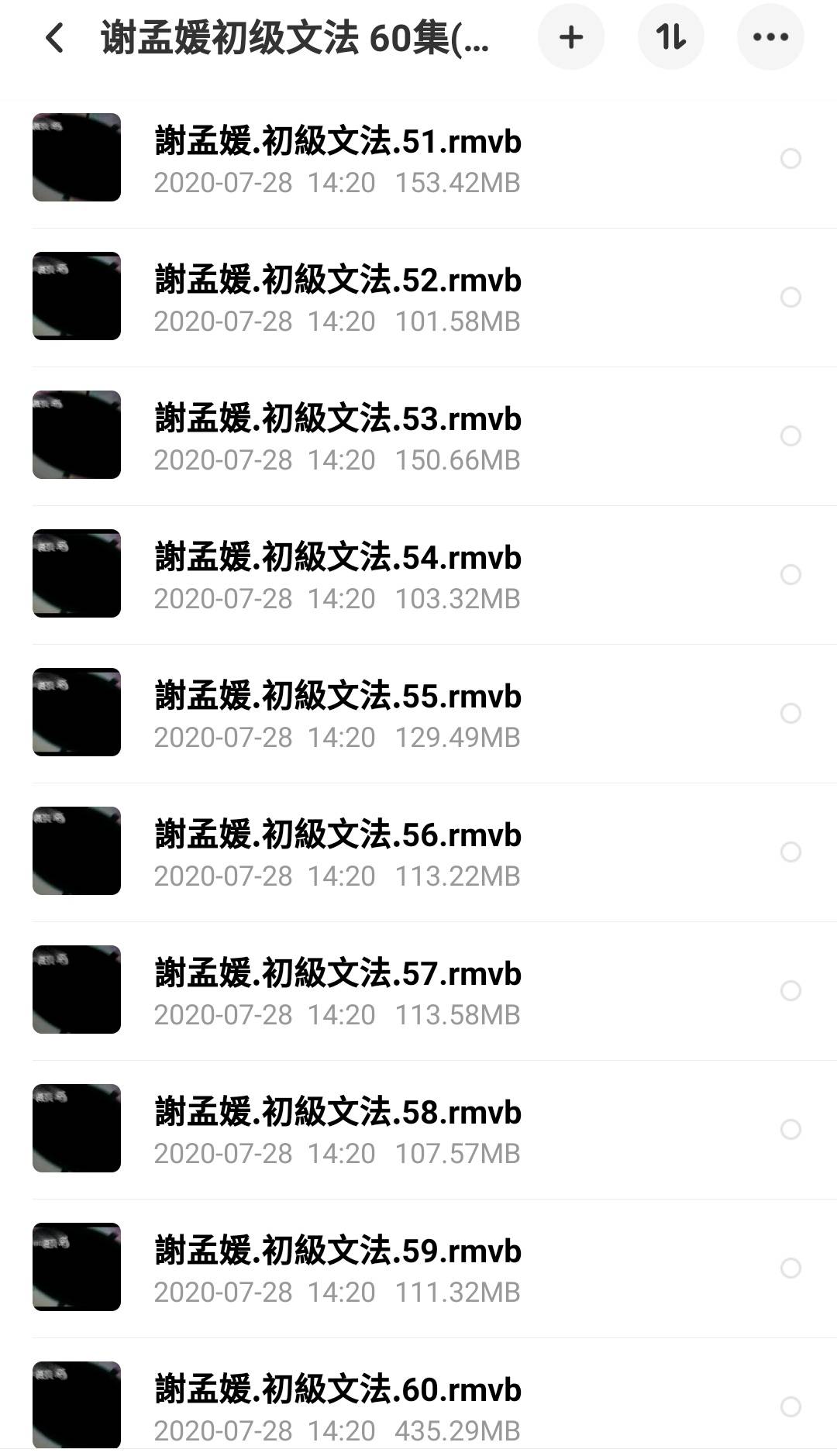Tap the plus add button
The width and height of the screenshot is (837, 1456).
pyautogui.click(x=571, y=37)
